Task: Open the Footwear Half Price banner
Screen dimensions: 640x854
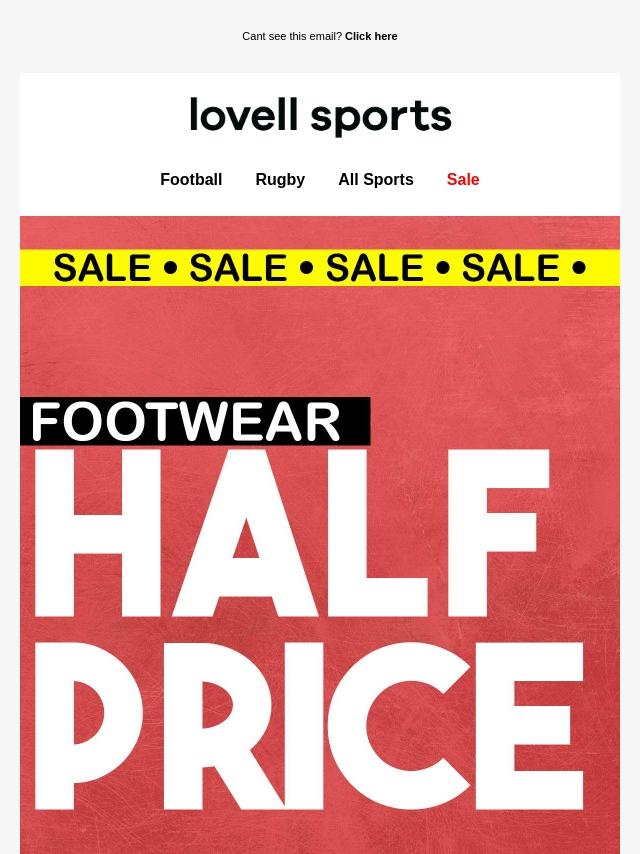Action: (320, 535)
